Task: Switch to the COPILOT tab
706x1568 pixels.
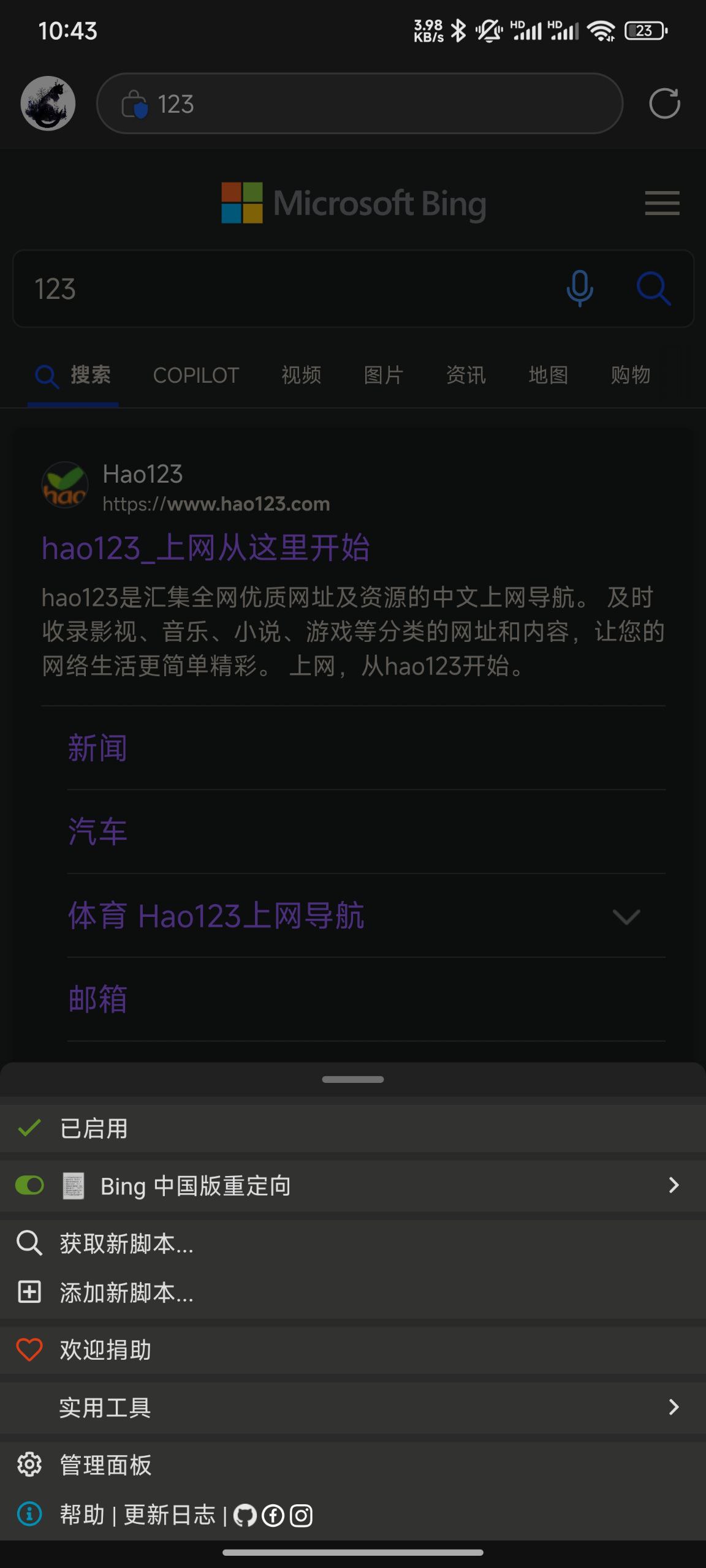Action: point(195,375)
